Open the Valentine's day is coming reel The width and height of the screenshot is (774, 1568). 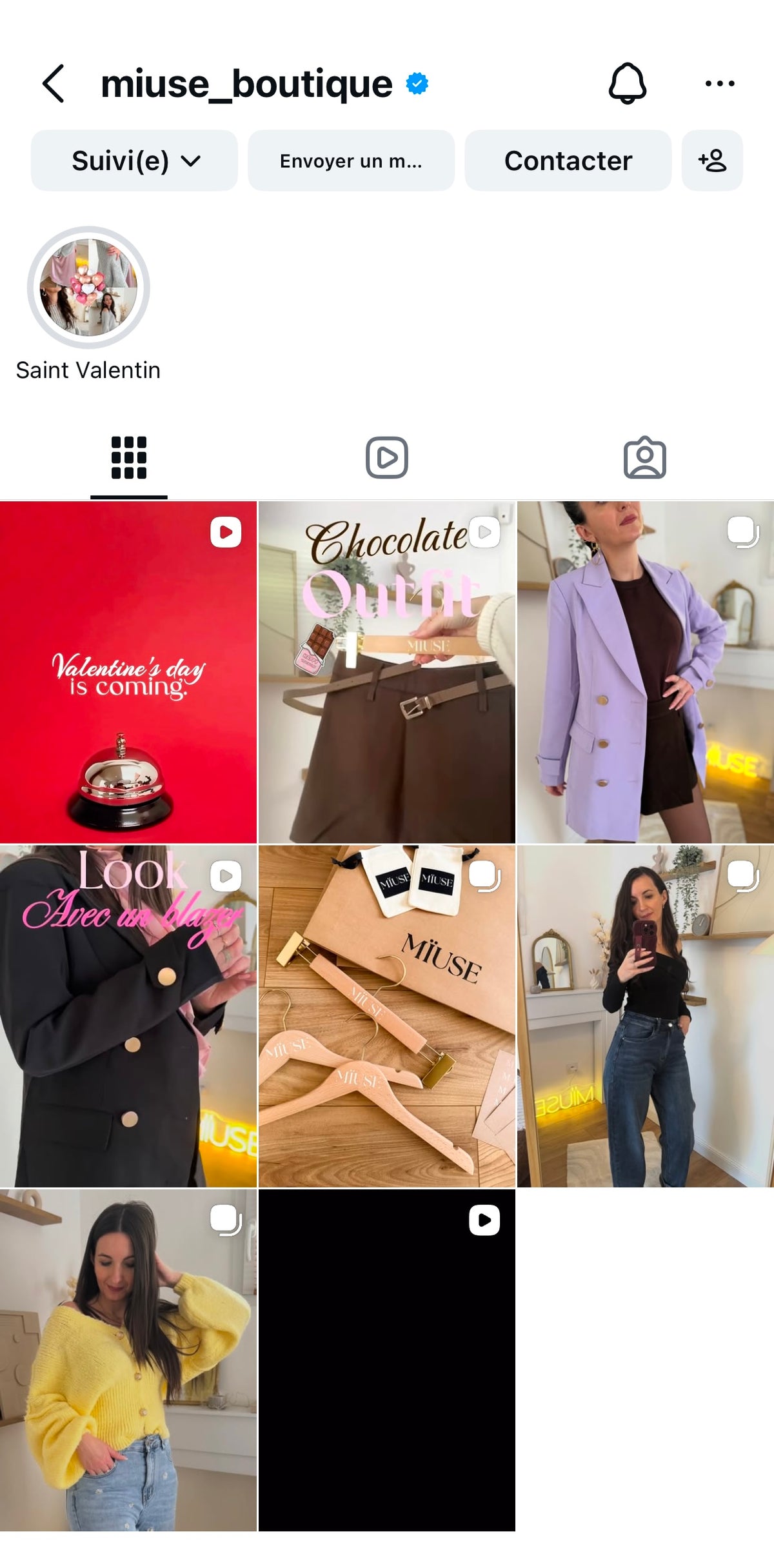[x=128, y=672]
